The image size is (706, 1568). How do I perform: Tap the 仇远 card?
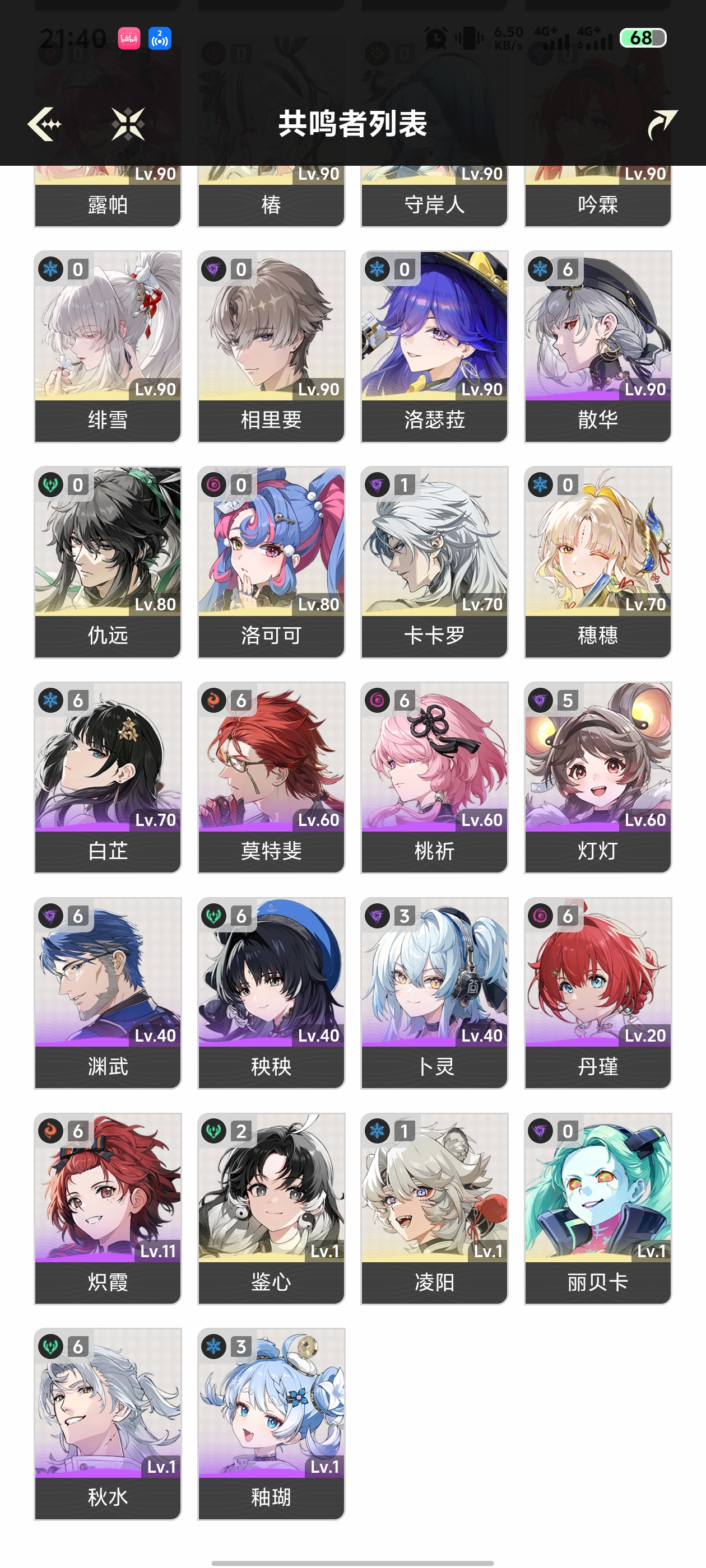108,562
